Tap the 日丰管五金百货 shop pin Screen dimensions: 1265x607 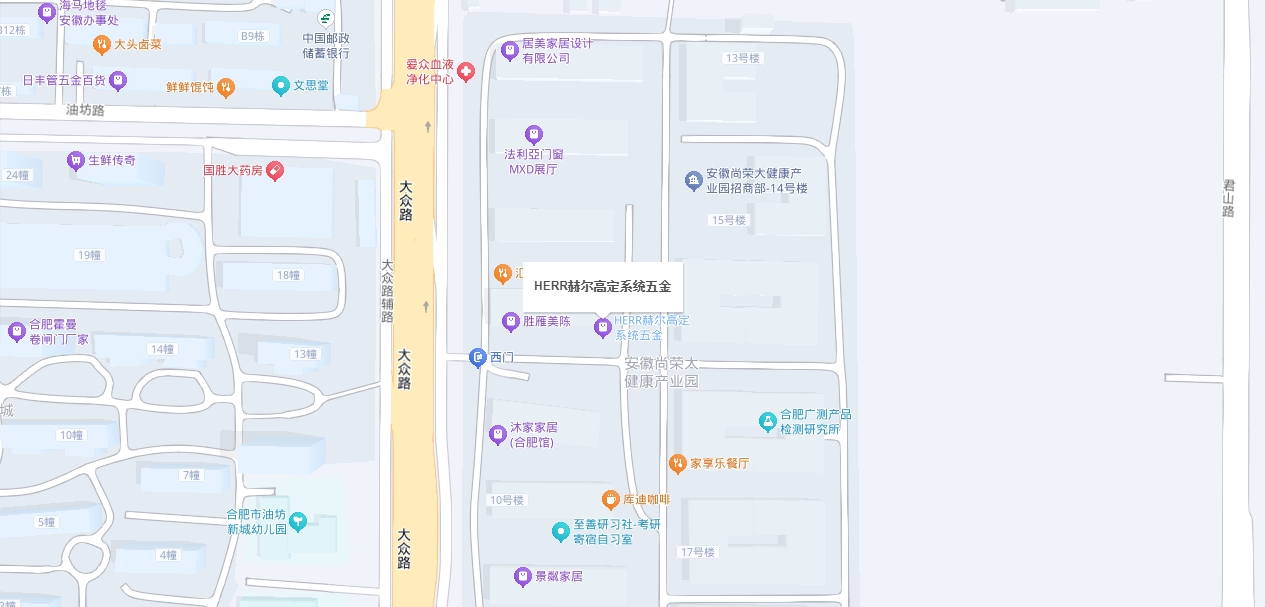tap(118, 79)
